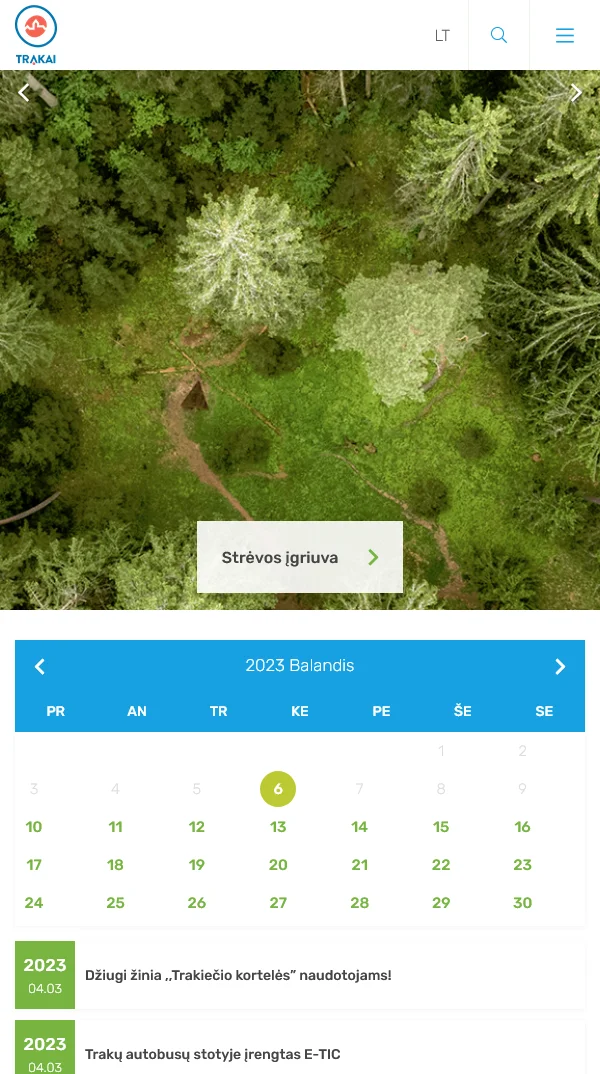The image size is (600, 1074).
Task: Show previous slide in image carousel
Action: click(x=24, y=93)
